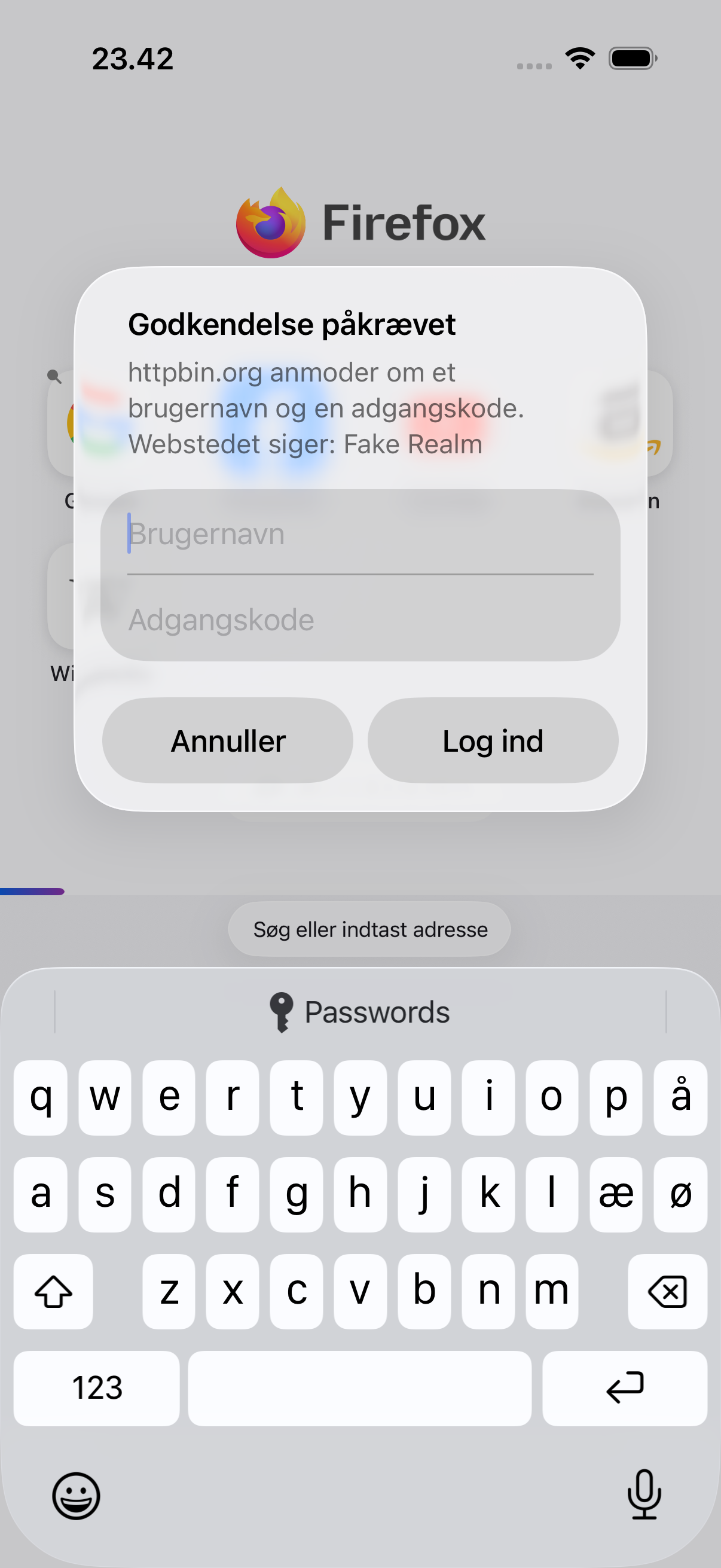The width and height of the screenshot is (721, 1568).
Task: Enable the shift key
Action: pos(54,1291)
